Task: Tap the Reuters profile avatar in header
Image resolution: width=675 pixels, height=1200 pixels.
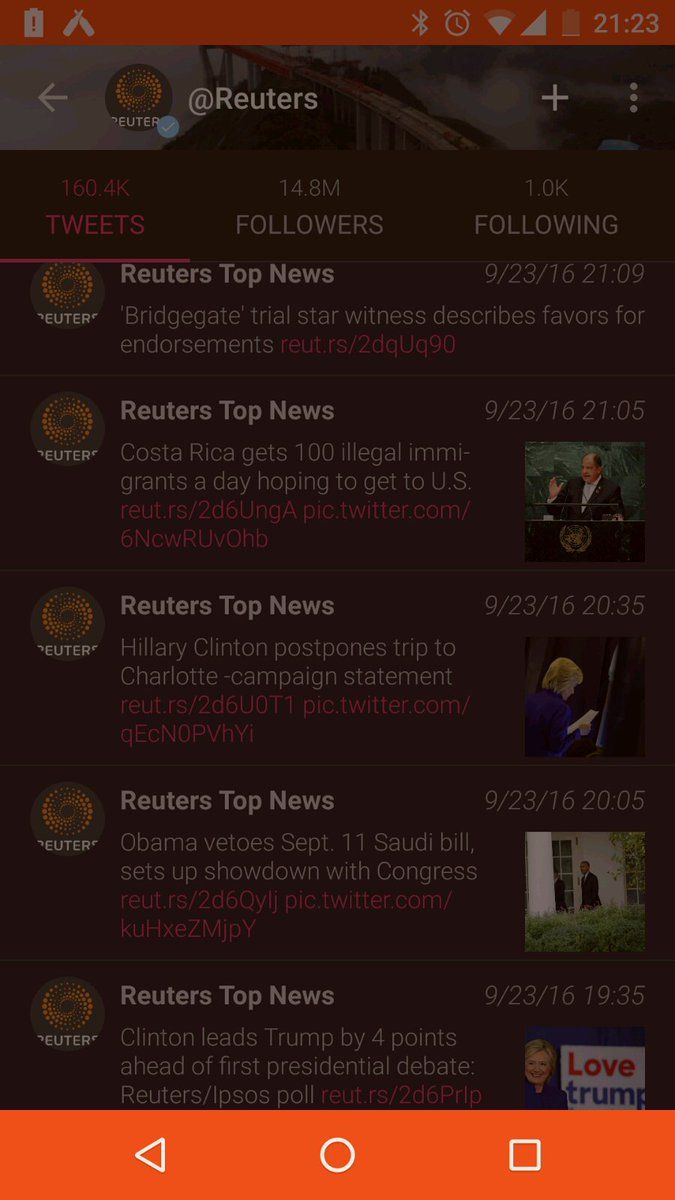Action: point(140,98)
